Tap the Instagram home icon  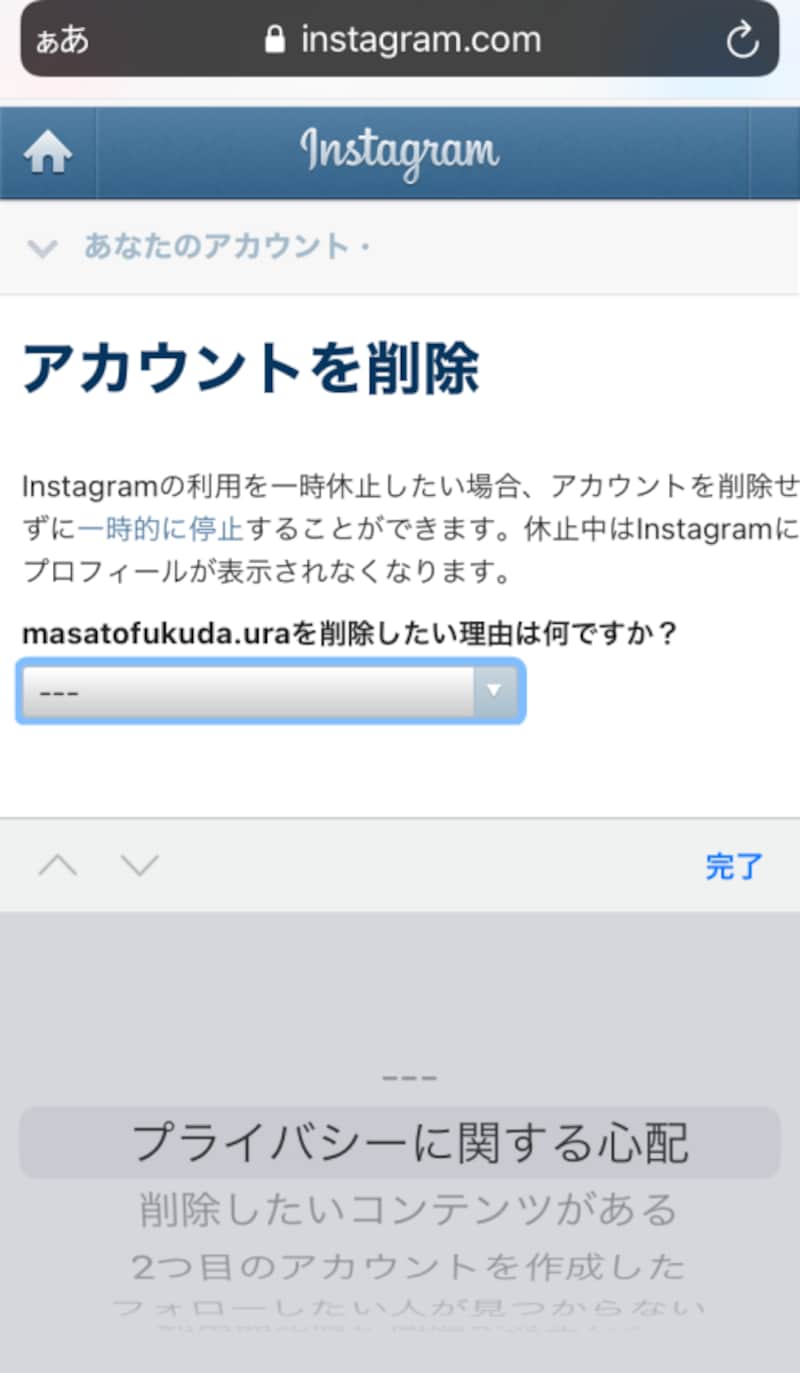pyautogui.click(x=48, y=153)
